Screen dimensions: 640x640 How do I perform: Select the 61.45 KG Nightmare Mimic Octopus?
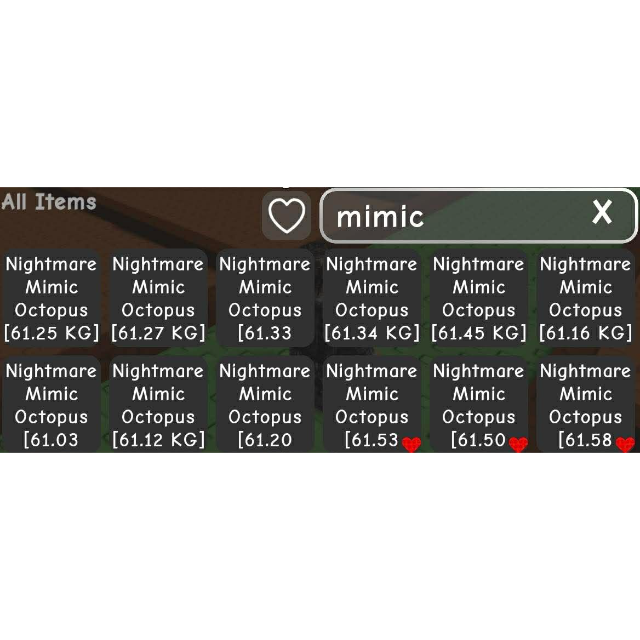479,298
